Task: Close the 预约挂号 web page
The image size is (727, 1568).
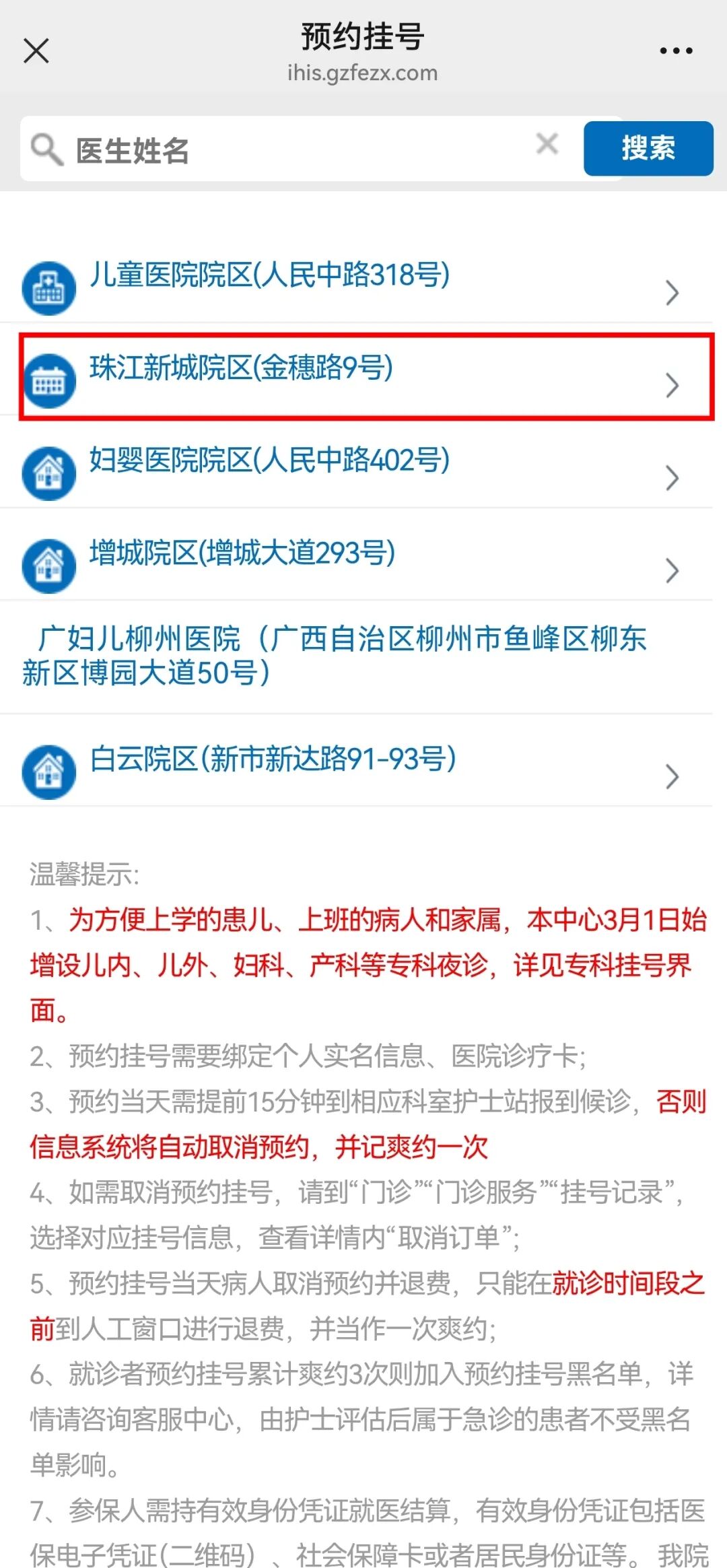Action: (36, 50)
